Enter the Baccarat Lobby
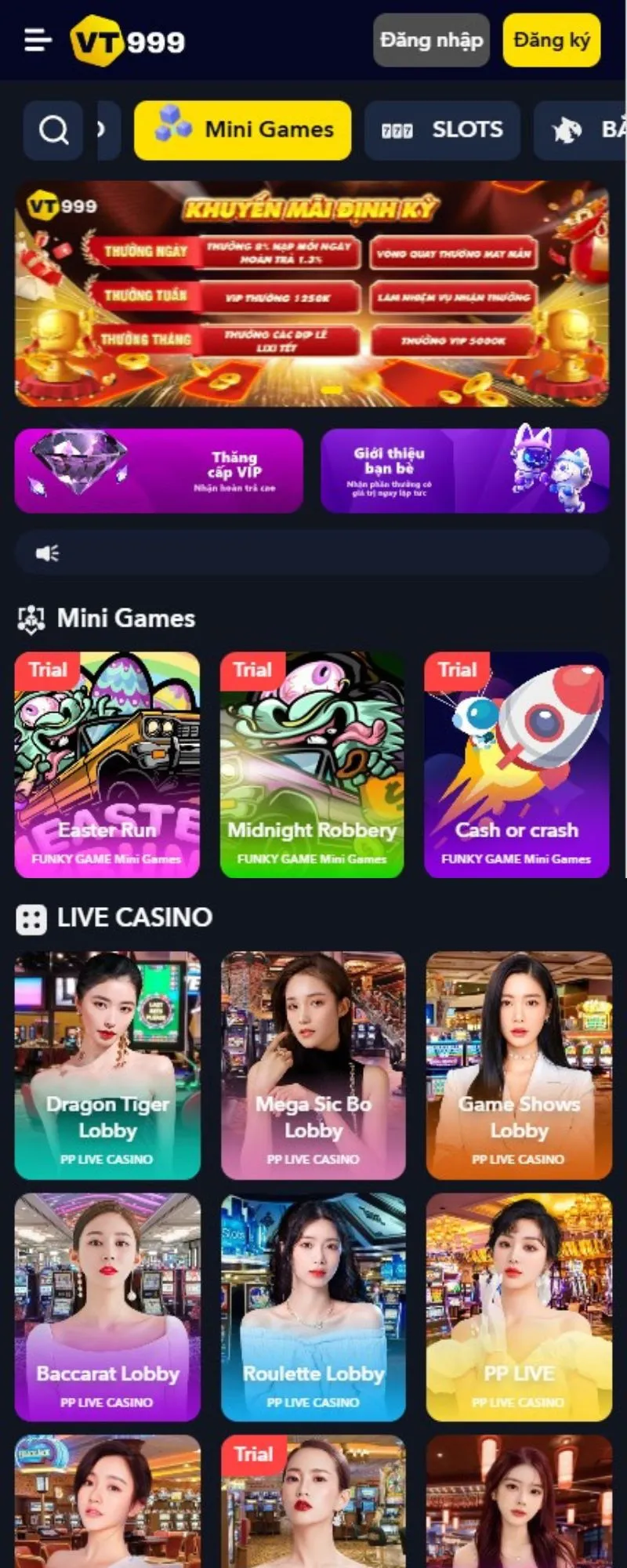The width and height of the screenshot is (627, 1568). tap(107, 1306)
